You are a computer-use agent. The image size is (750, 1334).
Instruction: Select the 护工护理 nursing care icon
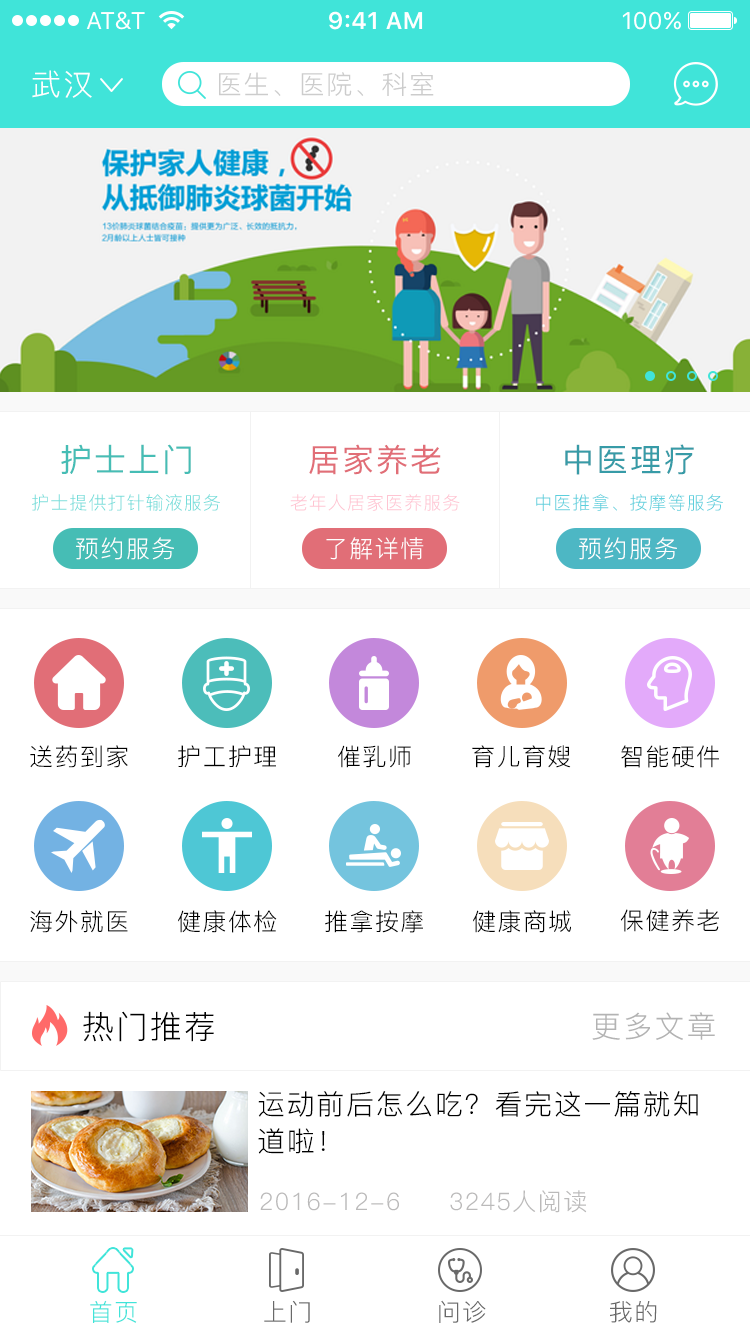point(227,683)
